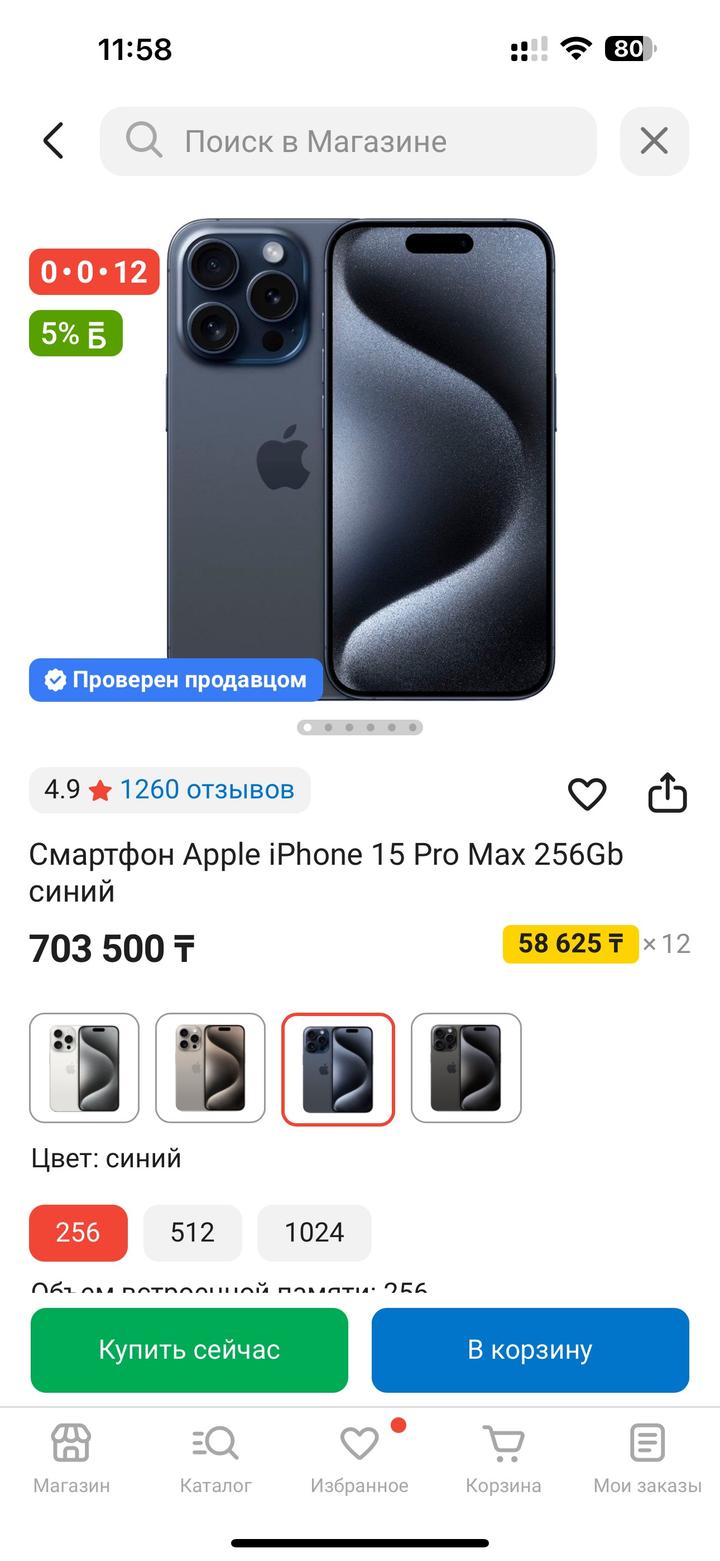The height and width of the screenshot is (1561, 720).
Task: Choose 1024 GB storage
Action: [x=314, y=1232]
